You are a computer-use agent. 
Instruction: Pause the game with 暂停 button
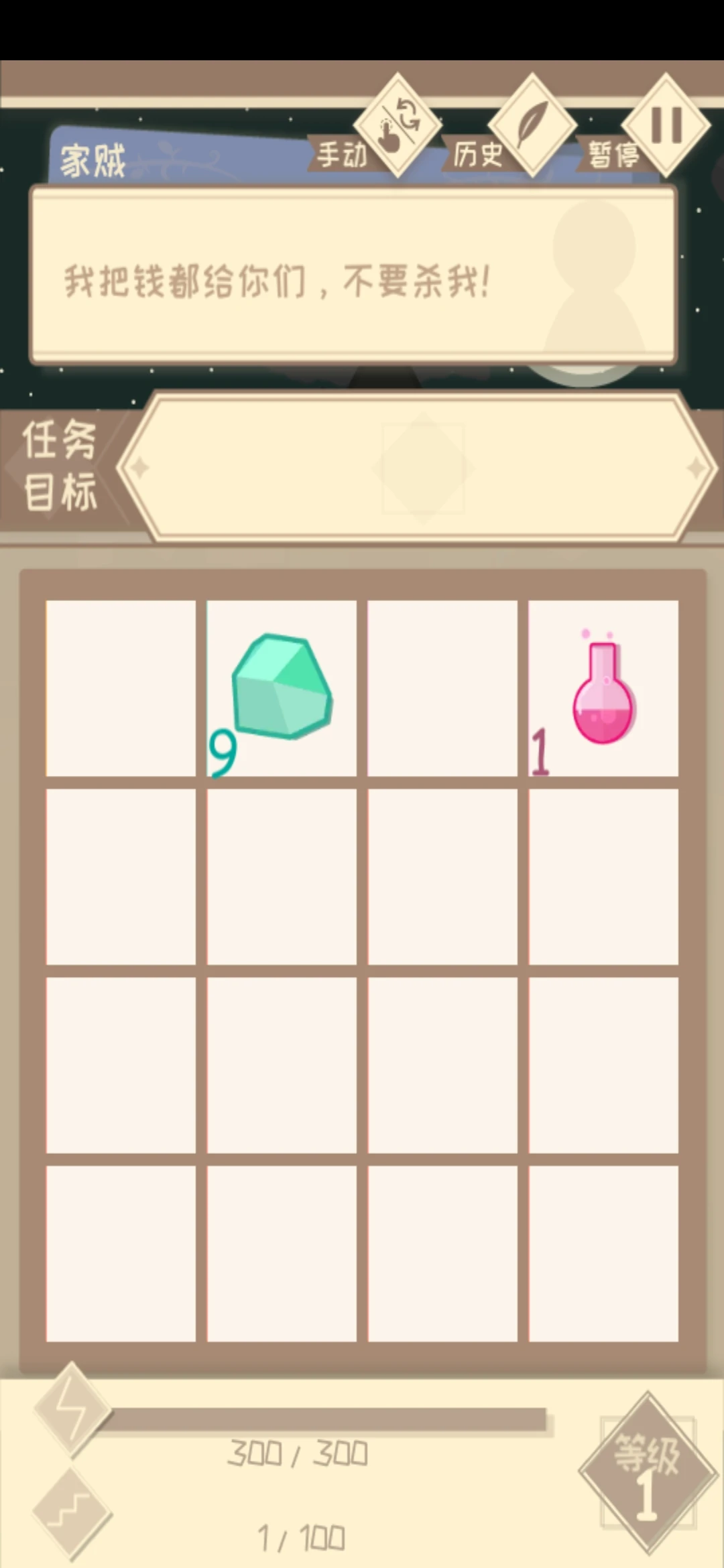[x=666, y=125]
